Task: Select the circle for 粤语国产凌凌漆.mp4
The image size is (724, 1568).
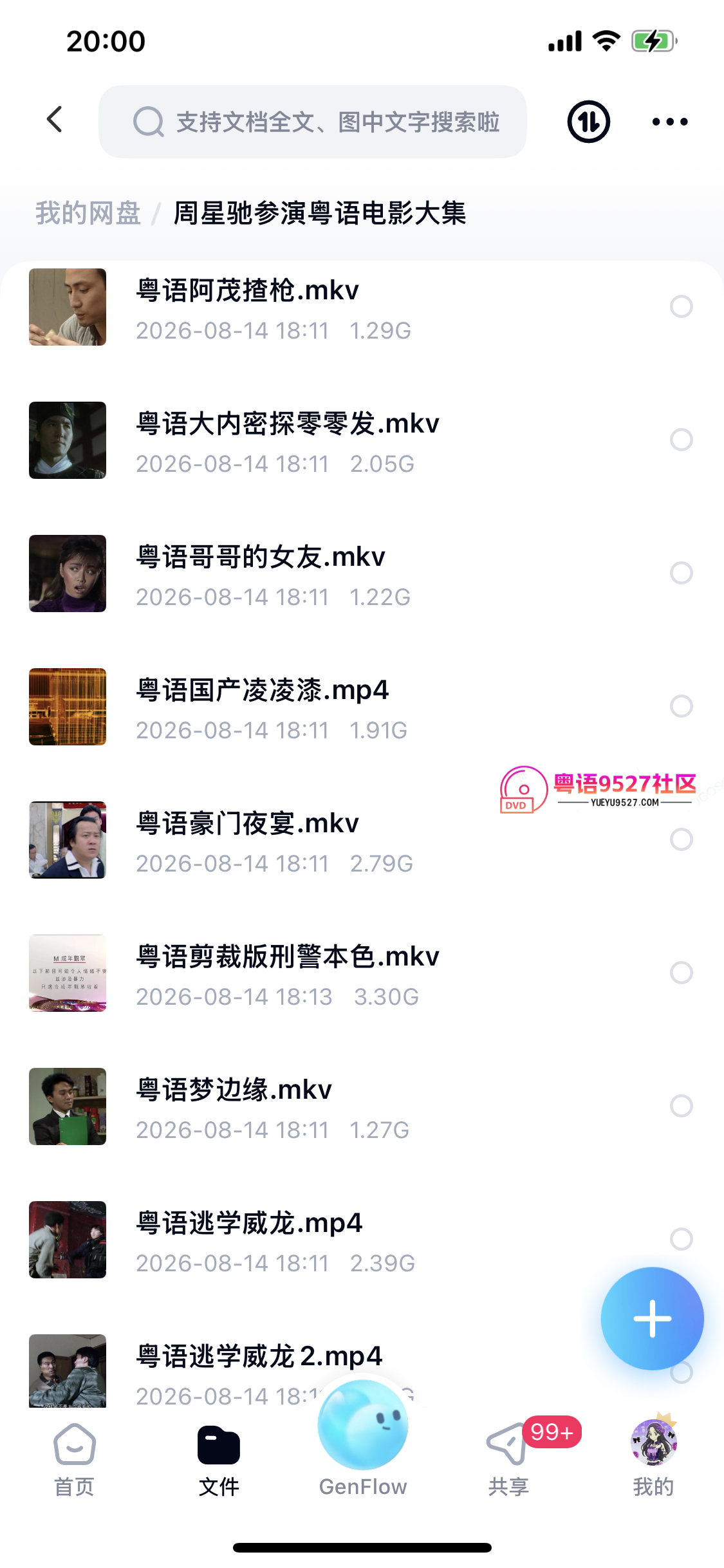Action: coord(682,706)
